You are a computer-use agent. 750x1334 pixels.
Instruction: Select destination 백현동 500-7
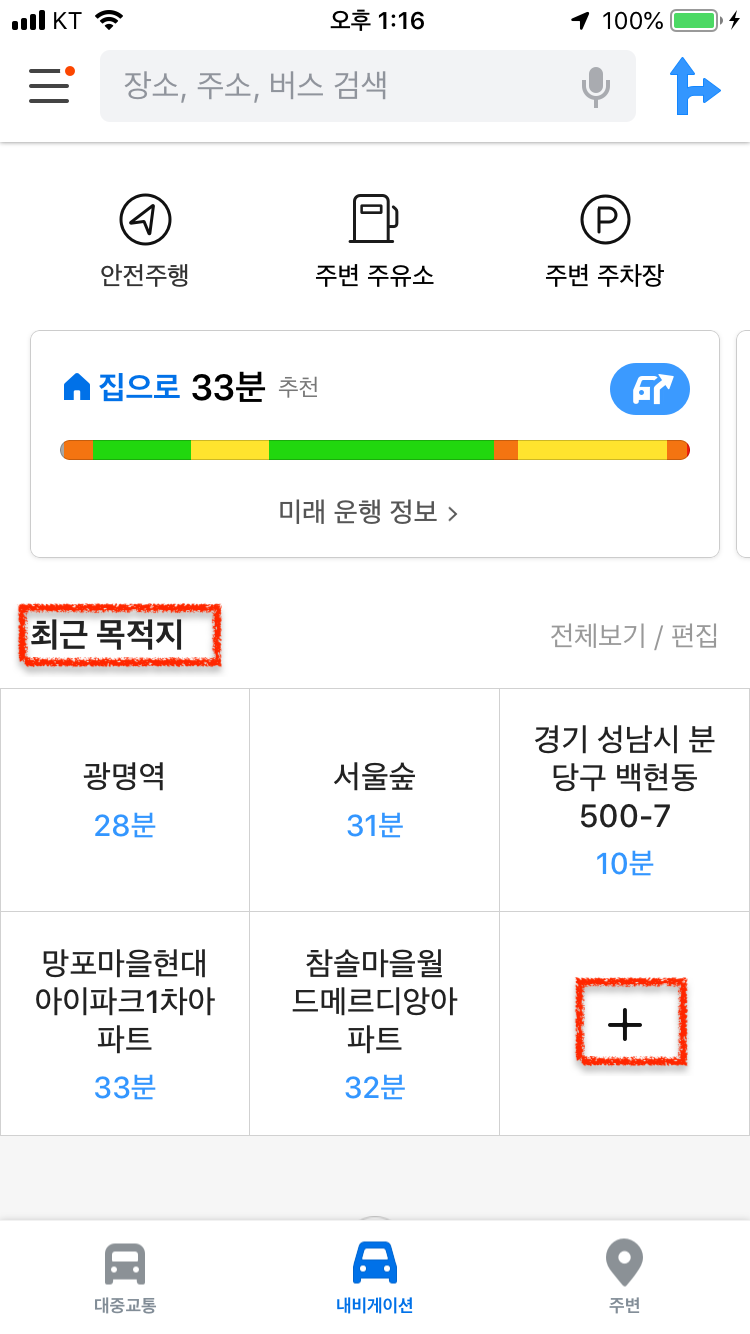[625, 800]
